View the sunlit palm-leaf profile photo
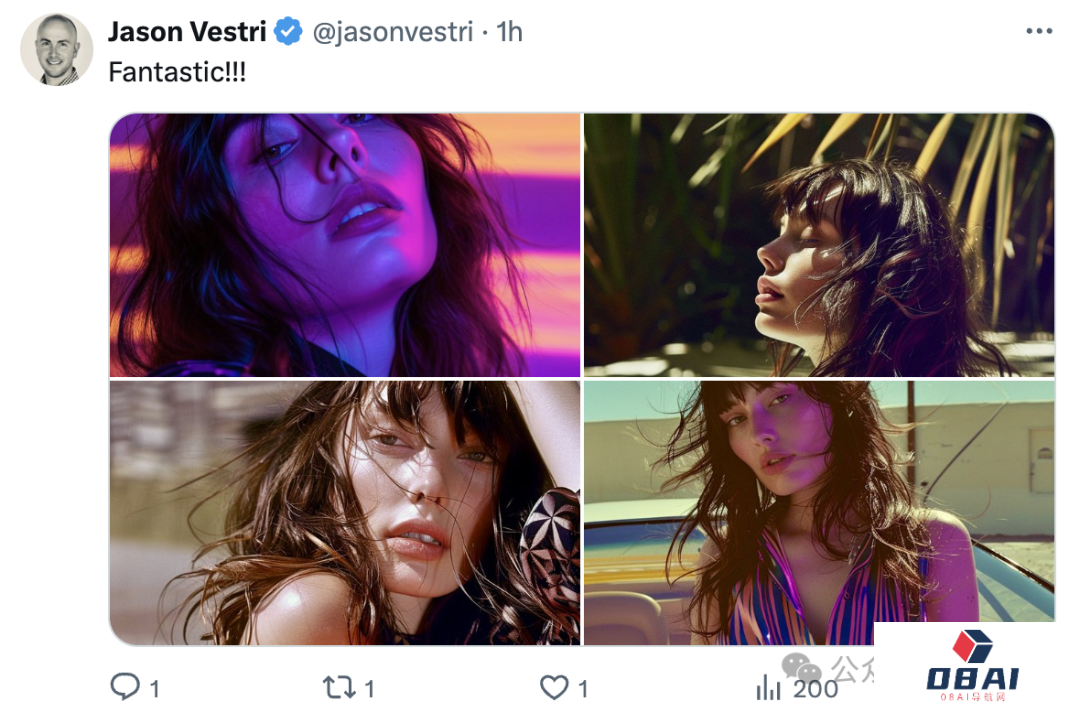 (818, 245)
